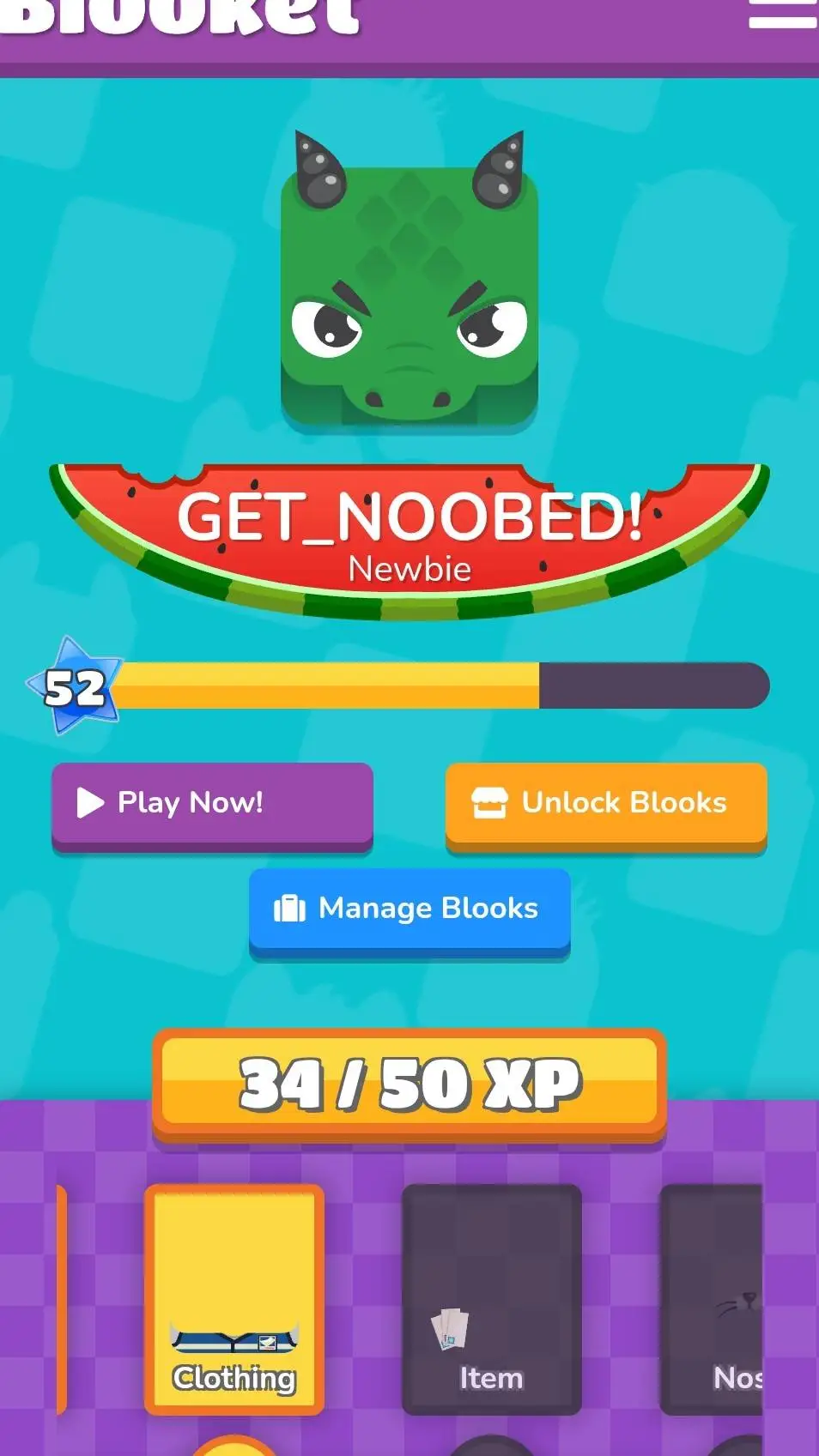This screenshot has height=1456, width=819.
Task: Tap the Play Now! button
Action: pyautogui.click(x=212, y=804)
